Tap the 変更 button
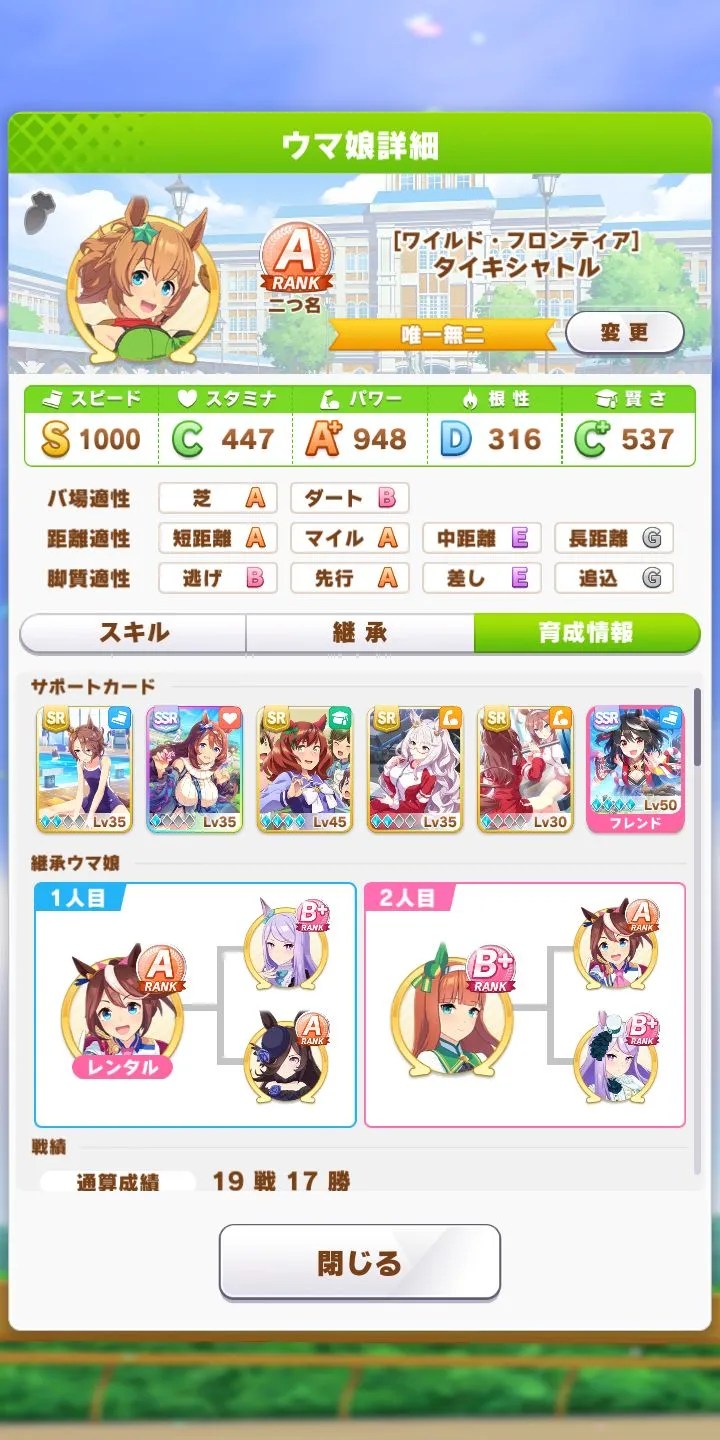The width and height of the screenshot is (720, 1440). tap(624, 333)
